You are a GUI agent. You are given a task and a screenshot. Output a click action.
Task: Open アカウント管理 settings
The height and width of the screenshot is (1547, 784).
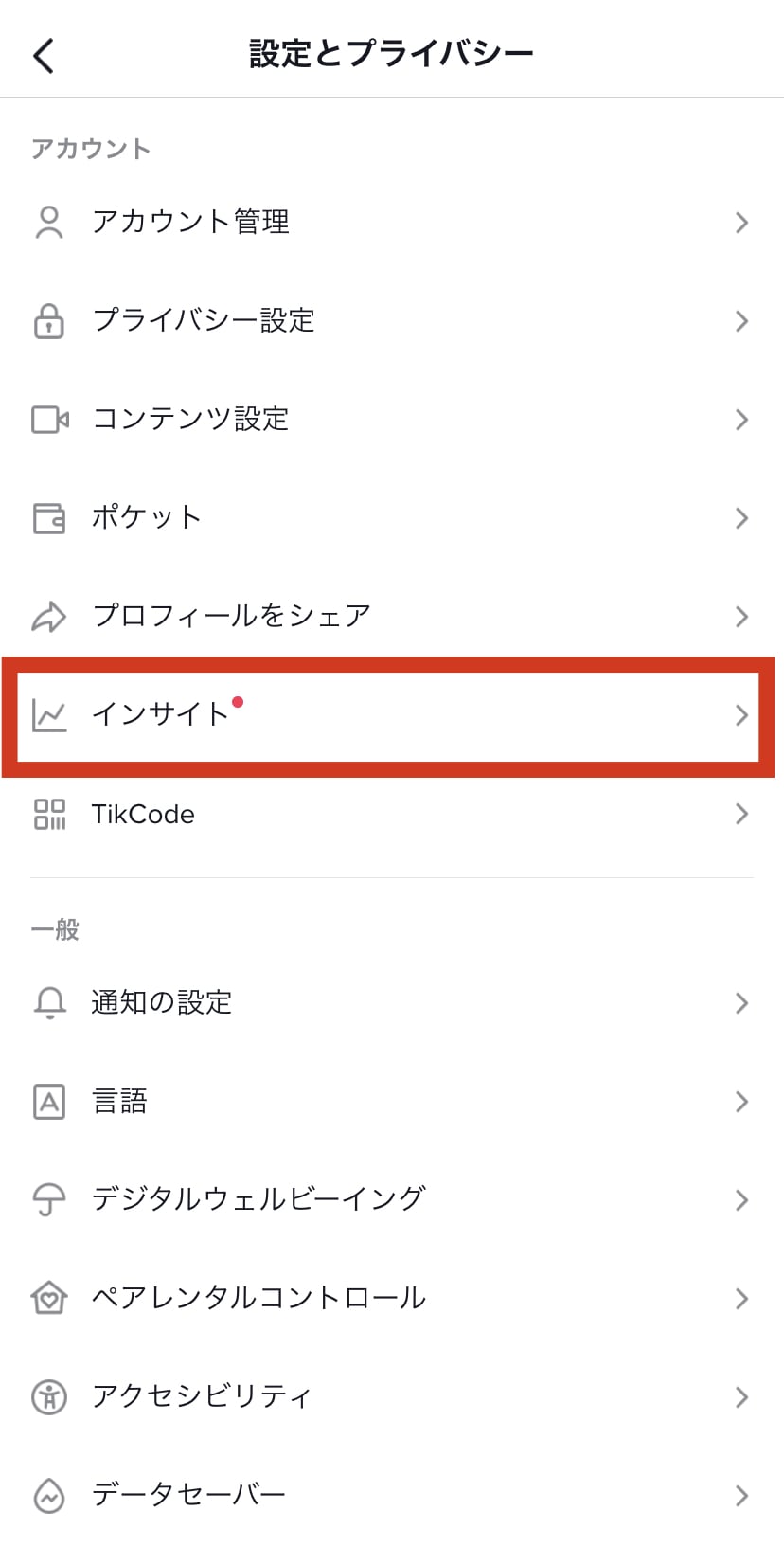tap(392, 222)
